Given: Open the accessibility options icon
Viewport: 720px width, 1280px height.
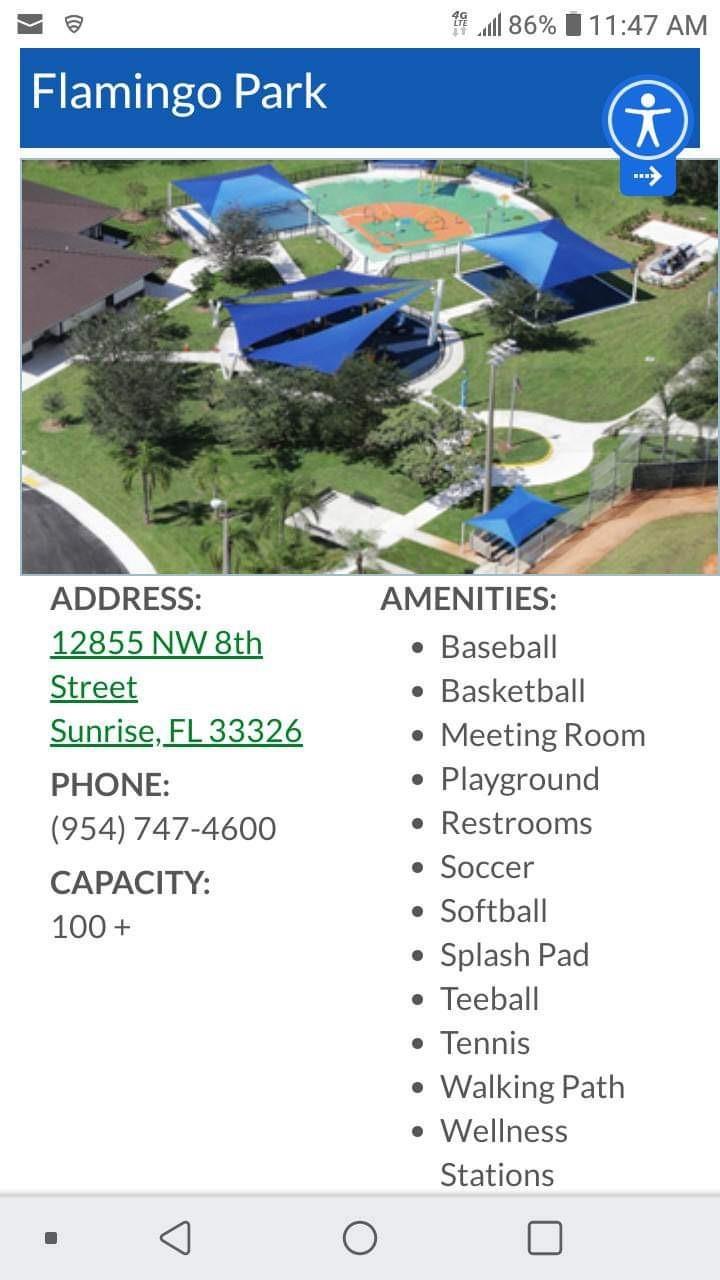Looking at the screenshot, I should tap(648, 119).
